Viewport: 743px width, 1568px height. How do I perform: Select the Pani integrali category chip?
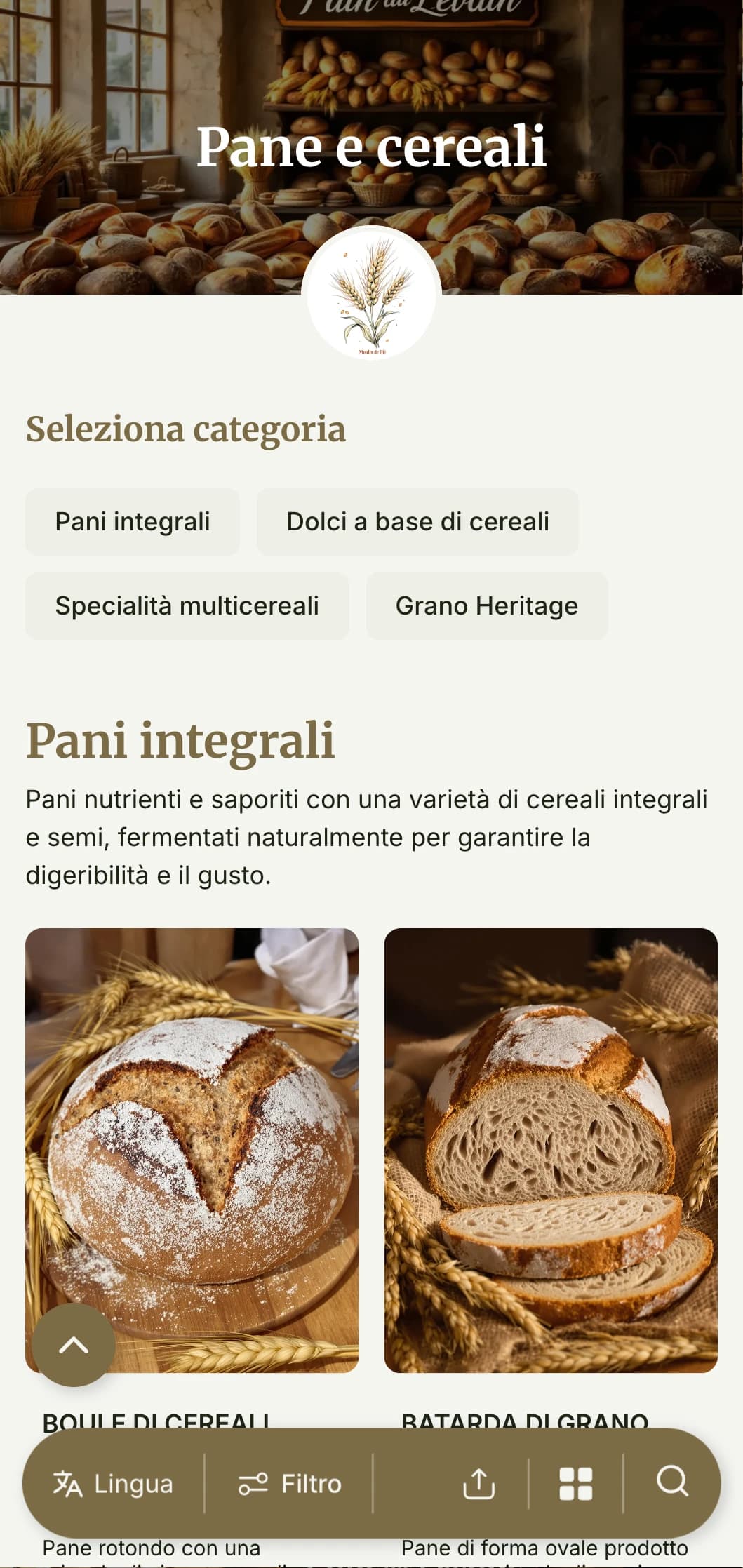[133, 521]
